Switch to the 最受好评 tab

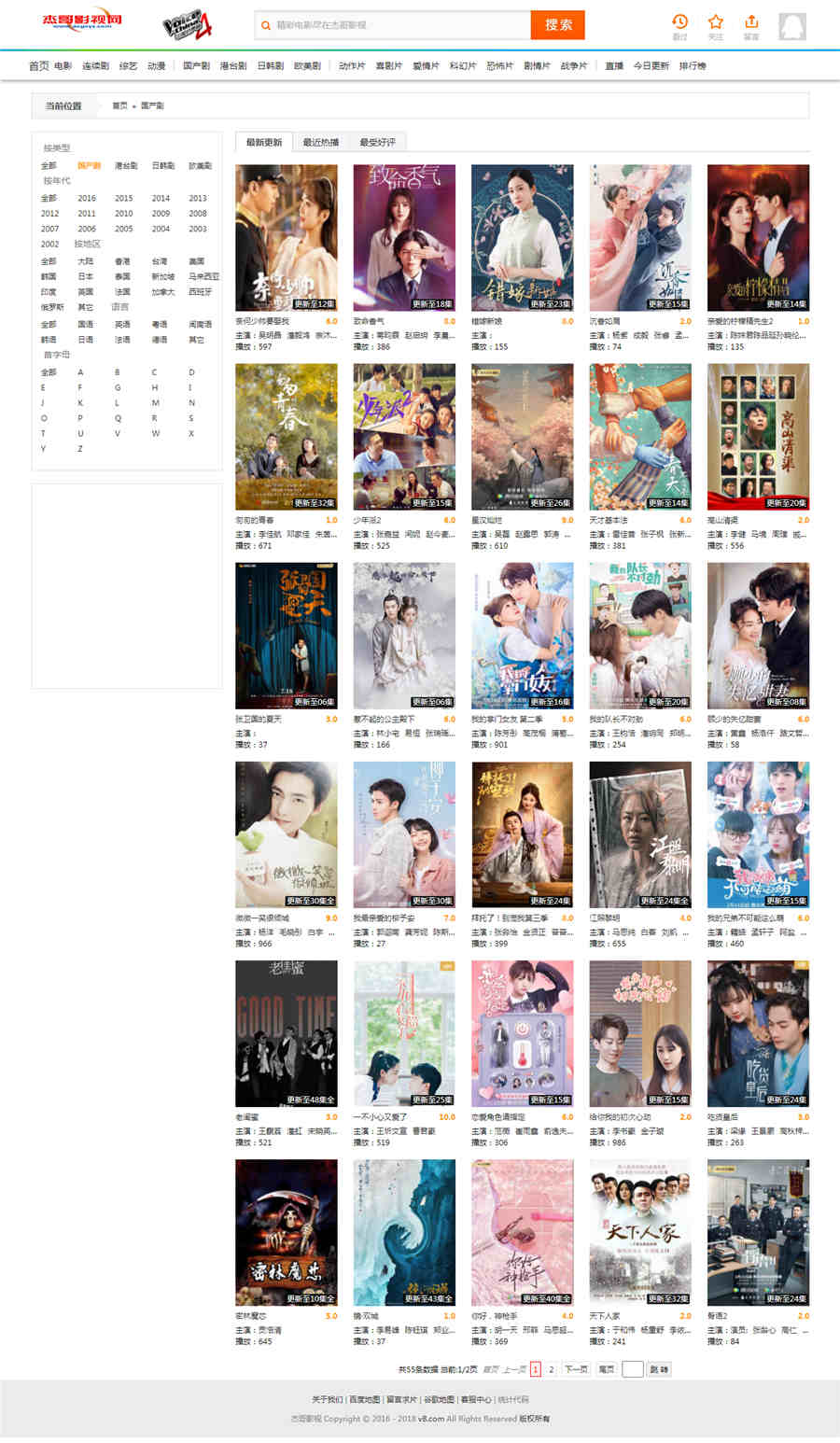point(378,142)
